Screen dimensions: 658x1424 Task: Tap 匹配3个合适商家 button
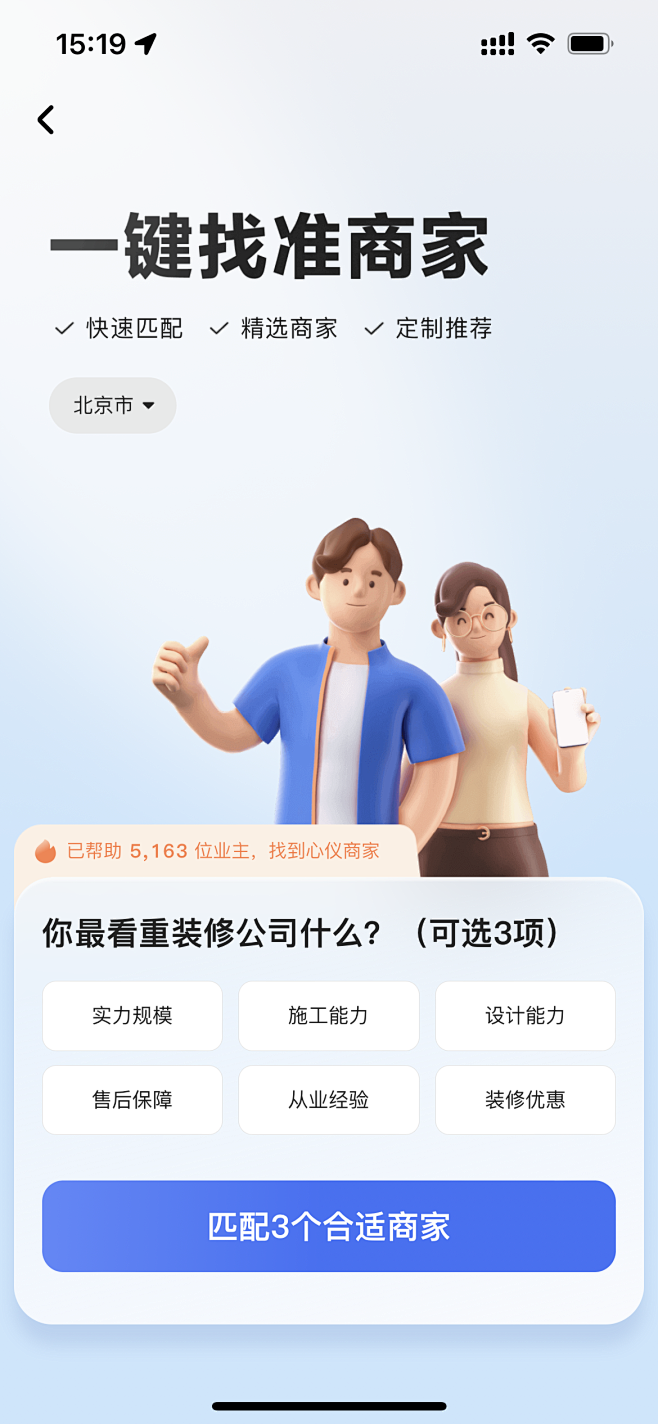point(329,1226)
